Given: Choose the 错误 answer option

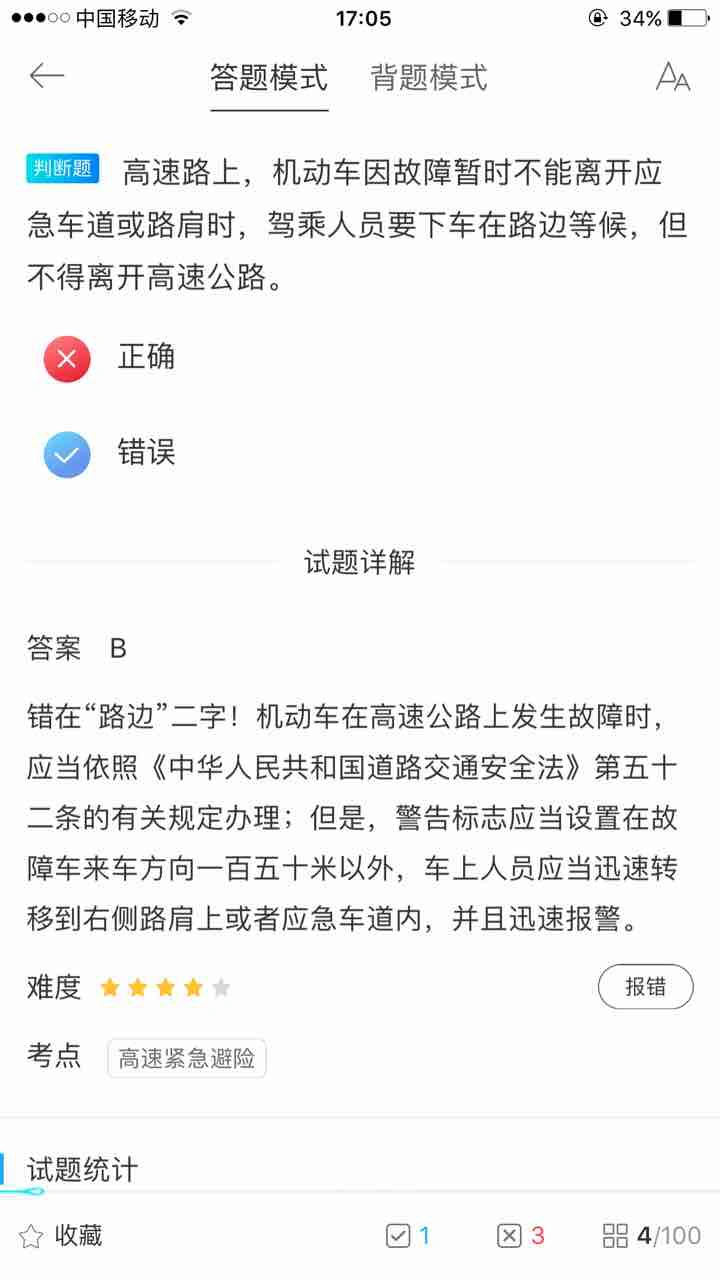Looking at the screenshot, I should click(110, 454).
